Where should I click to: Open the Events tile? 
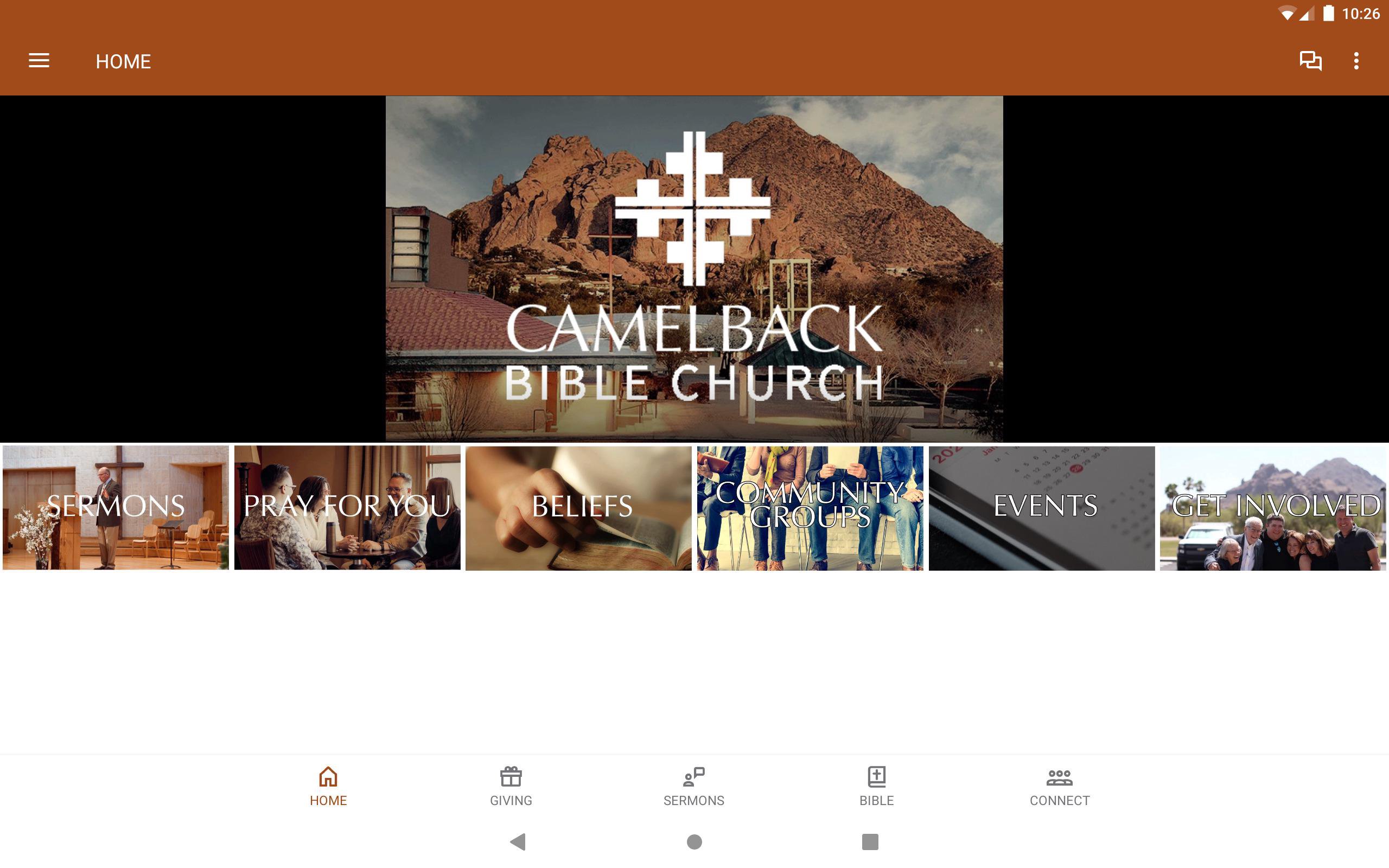(1041, 507)
